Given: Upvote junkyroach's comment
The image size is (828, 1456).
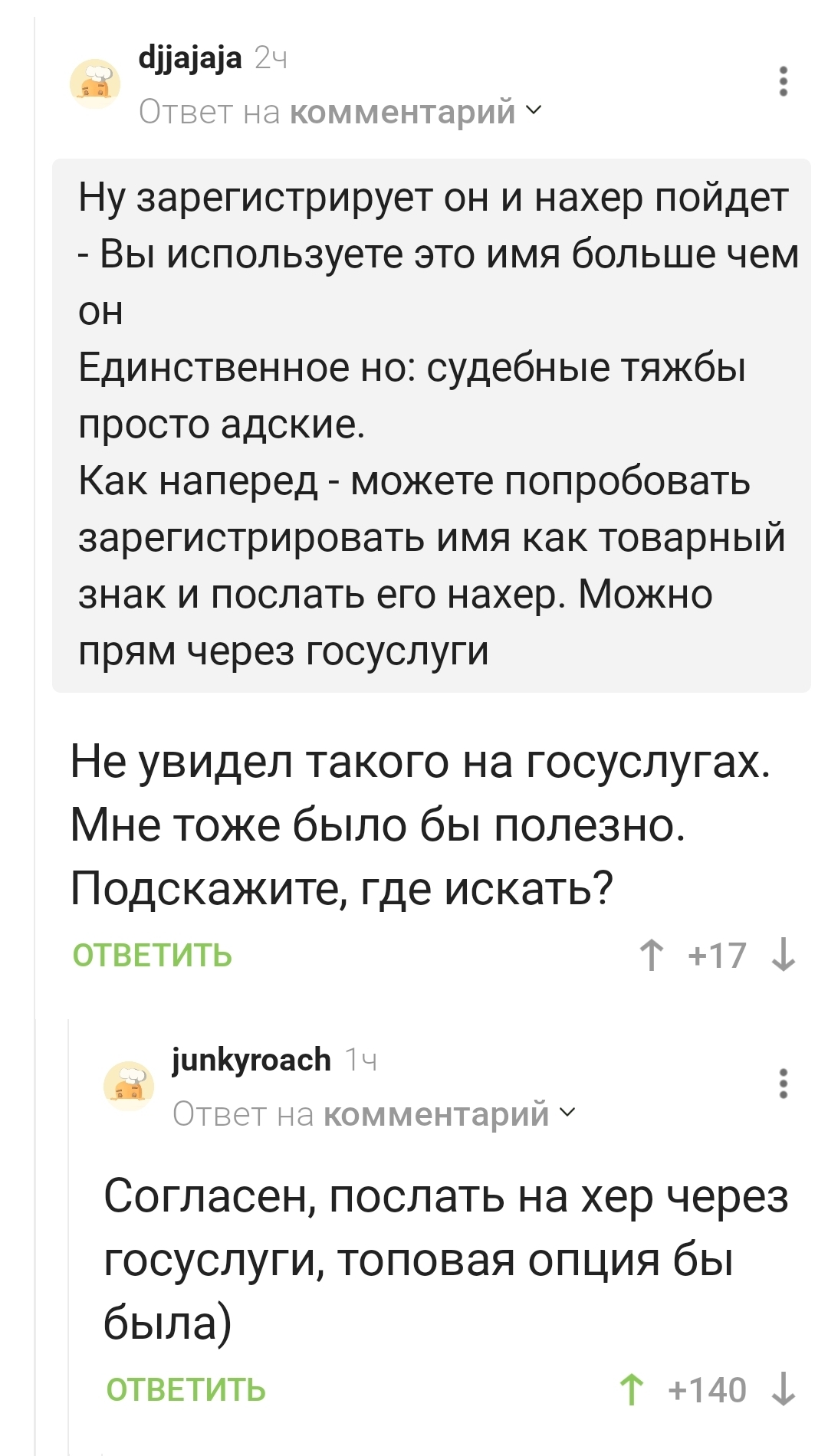Looking at the screenshot, I should pos(632,1390).
